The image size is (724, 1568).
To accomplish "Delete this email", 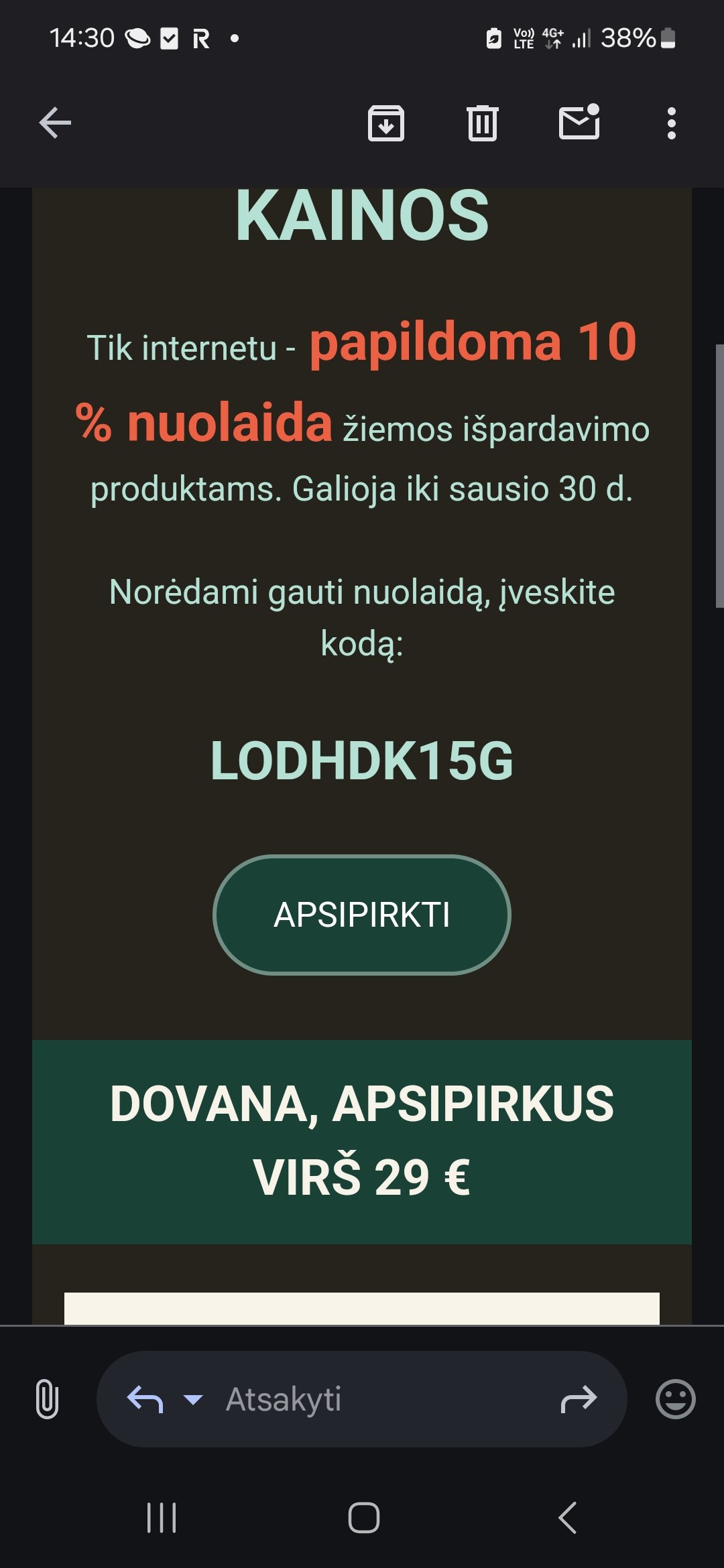I will 483,123.
